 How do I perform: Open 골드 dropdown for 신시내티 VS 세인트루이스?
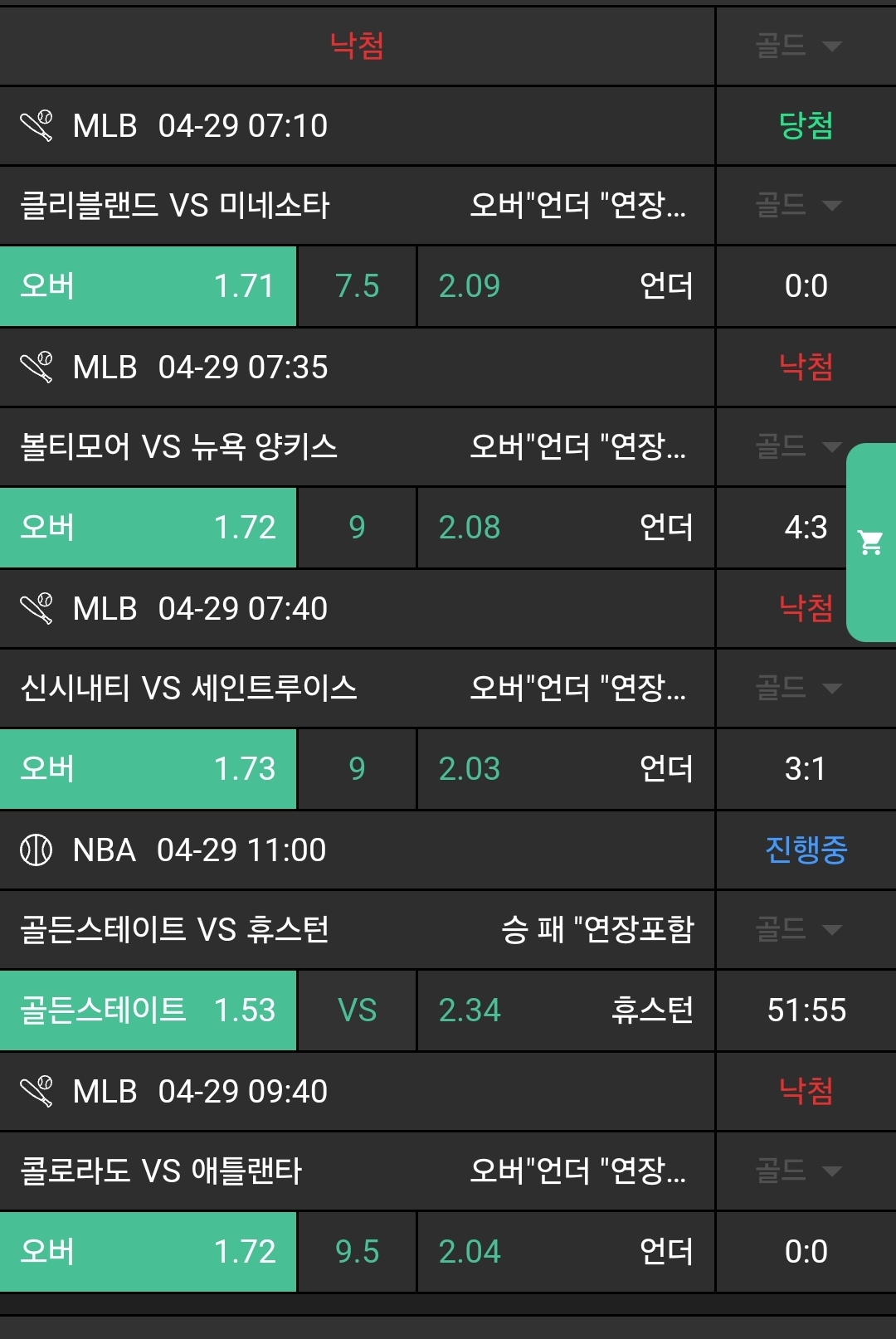pyautogui.click(x=798, y=688)
